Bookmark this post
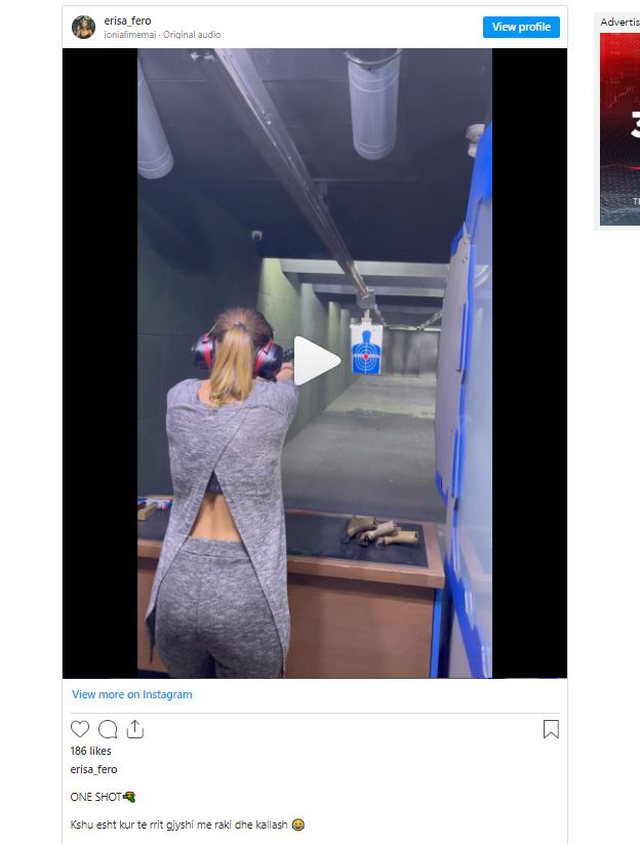Viewport: 640px width, 844px height. [x=551, y=729]
